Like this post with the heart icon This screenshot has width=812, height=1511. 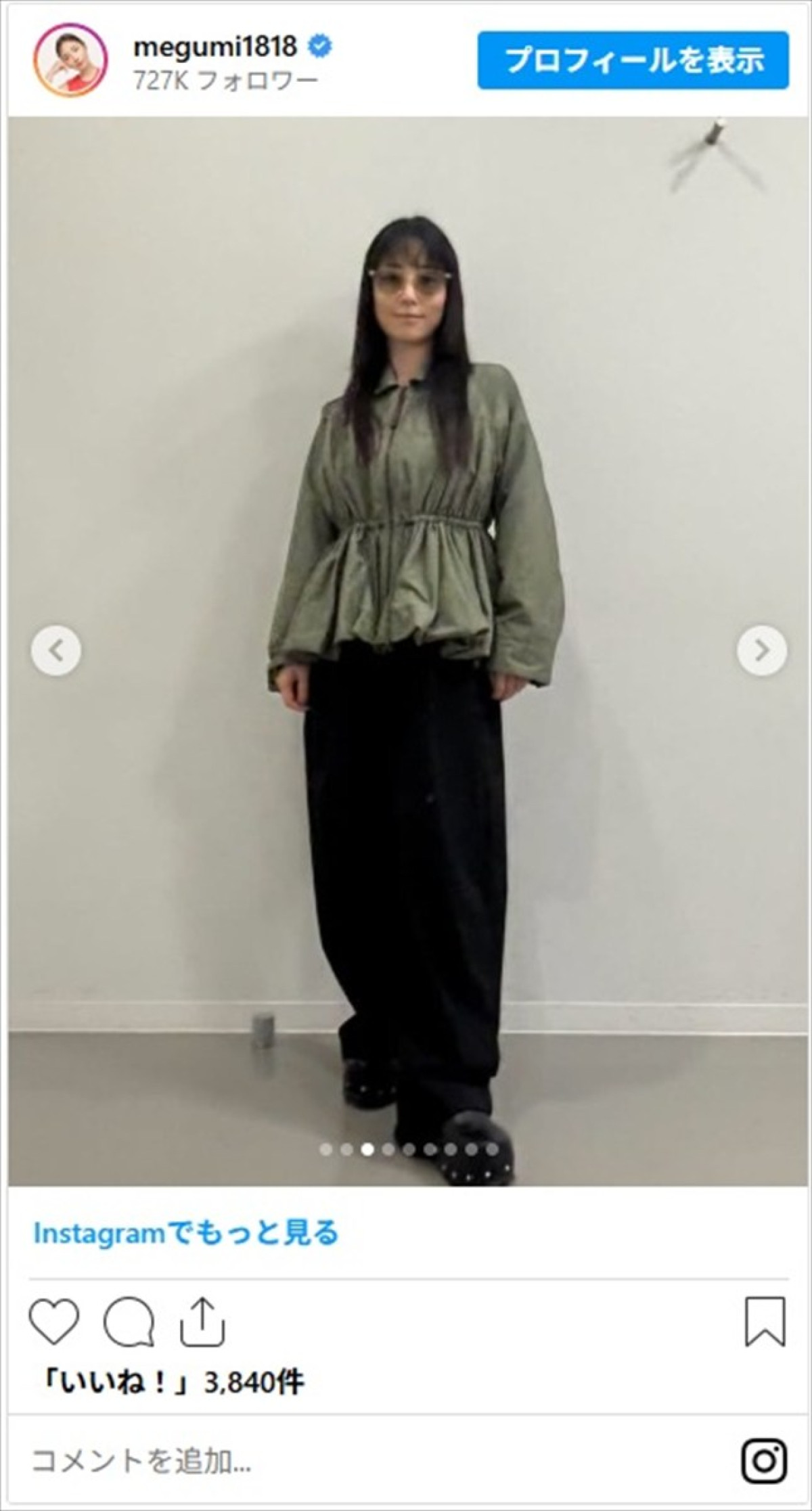pos(55,1322)
